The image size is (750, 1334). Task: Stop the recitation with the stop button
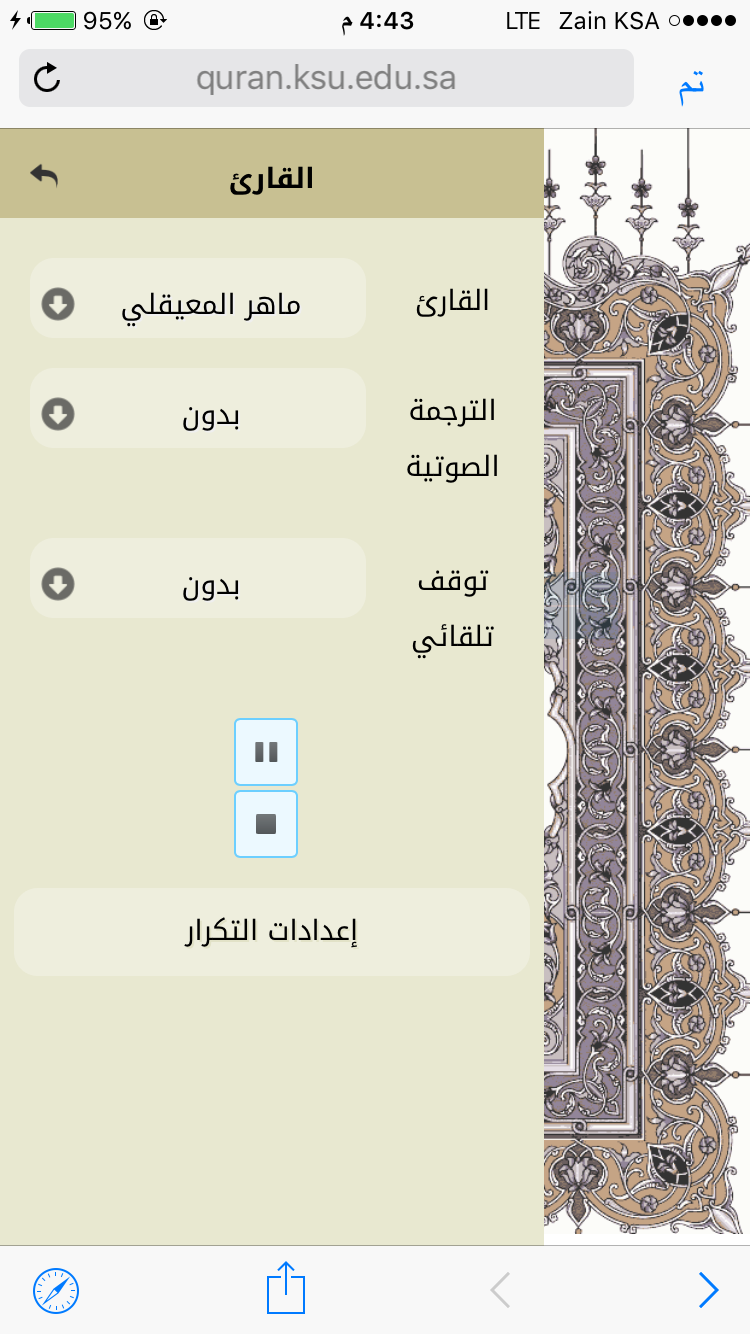pyautogui.click(x=266, y=824)
